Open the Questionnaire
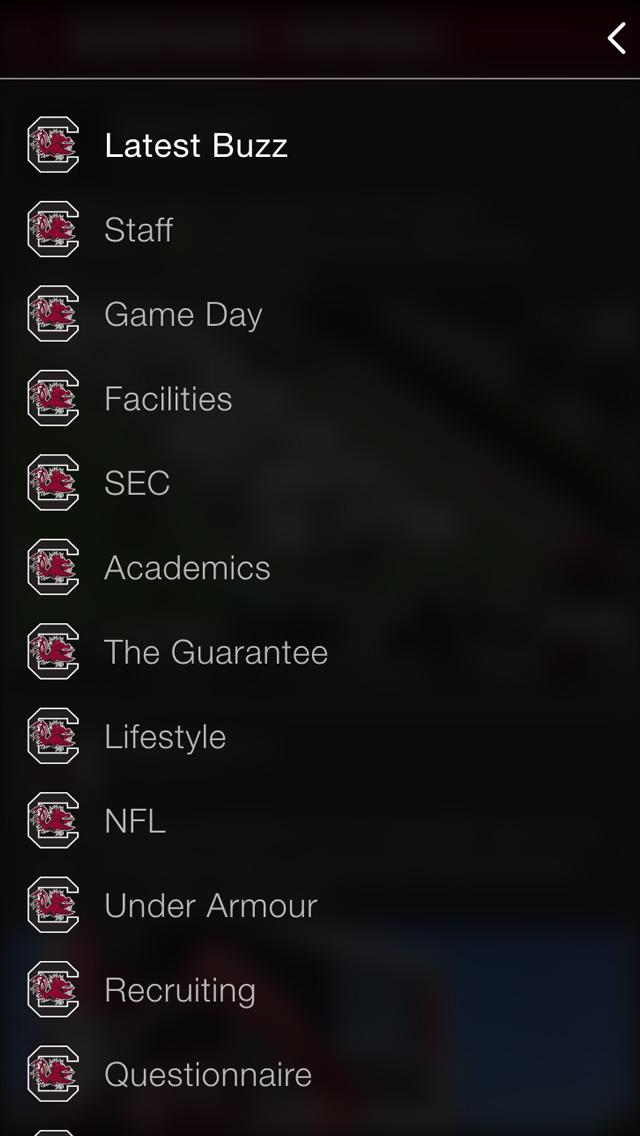 208,1075
